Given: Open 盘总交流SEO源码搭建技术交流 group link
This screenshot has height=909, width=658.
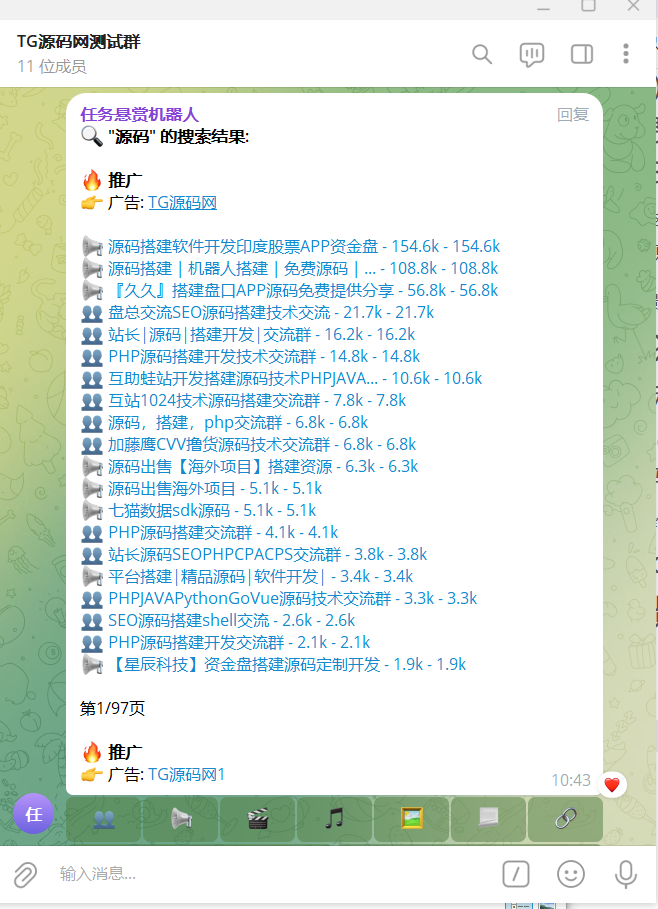Looking at the screenshot, I should (219, 312).
